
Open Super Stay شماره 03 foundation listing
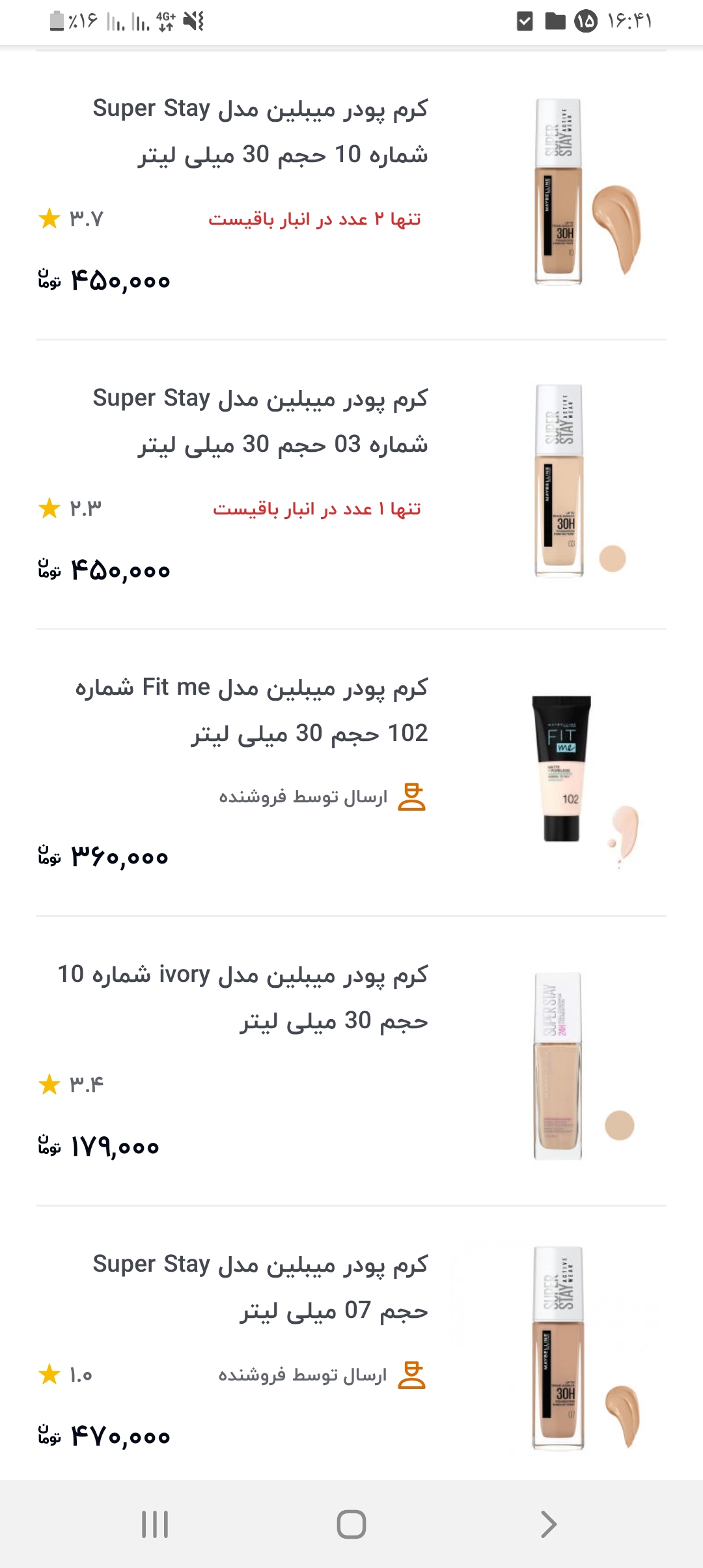tap(260, 421)
